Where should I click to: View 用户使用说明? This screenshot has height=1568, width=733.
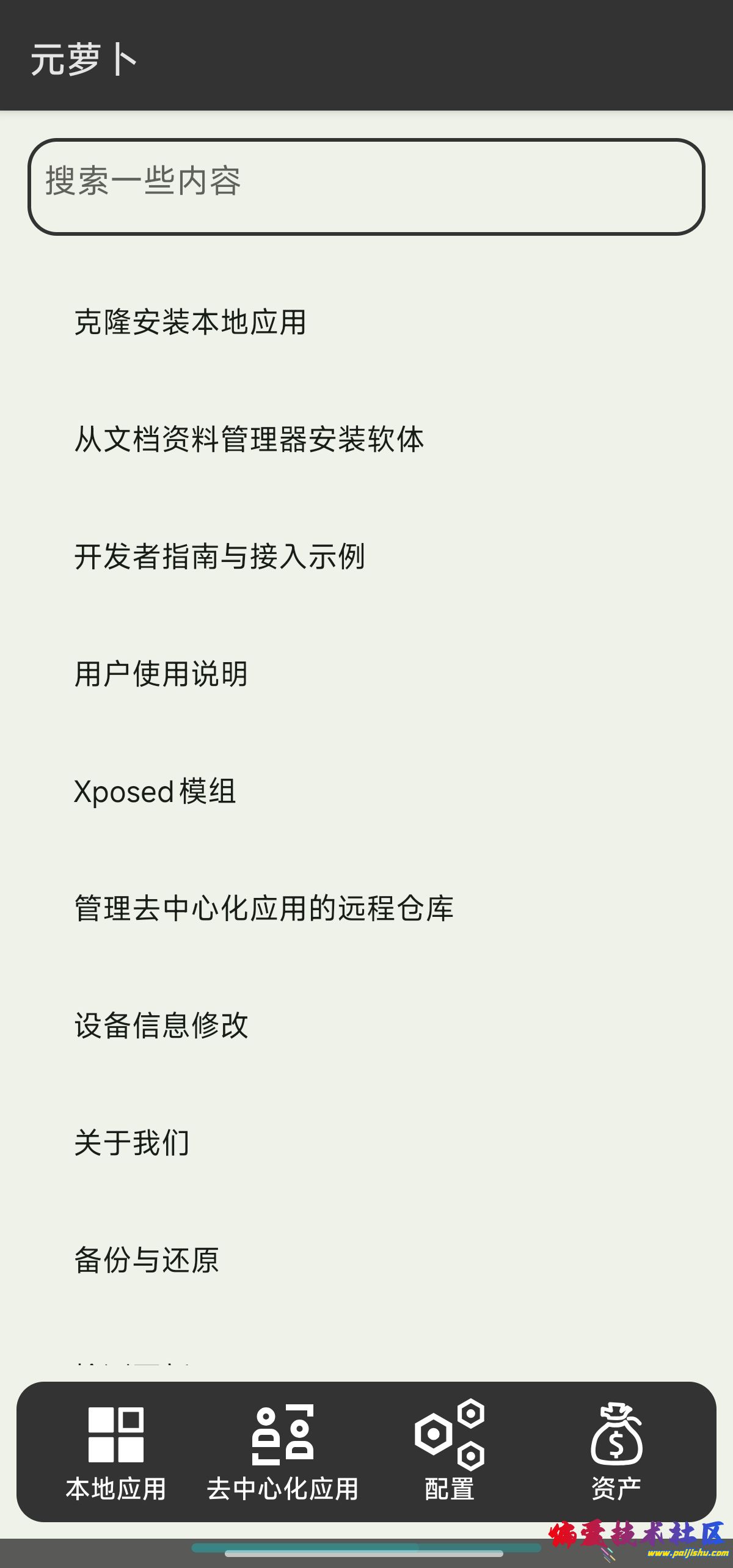click(161, 674)
